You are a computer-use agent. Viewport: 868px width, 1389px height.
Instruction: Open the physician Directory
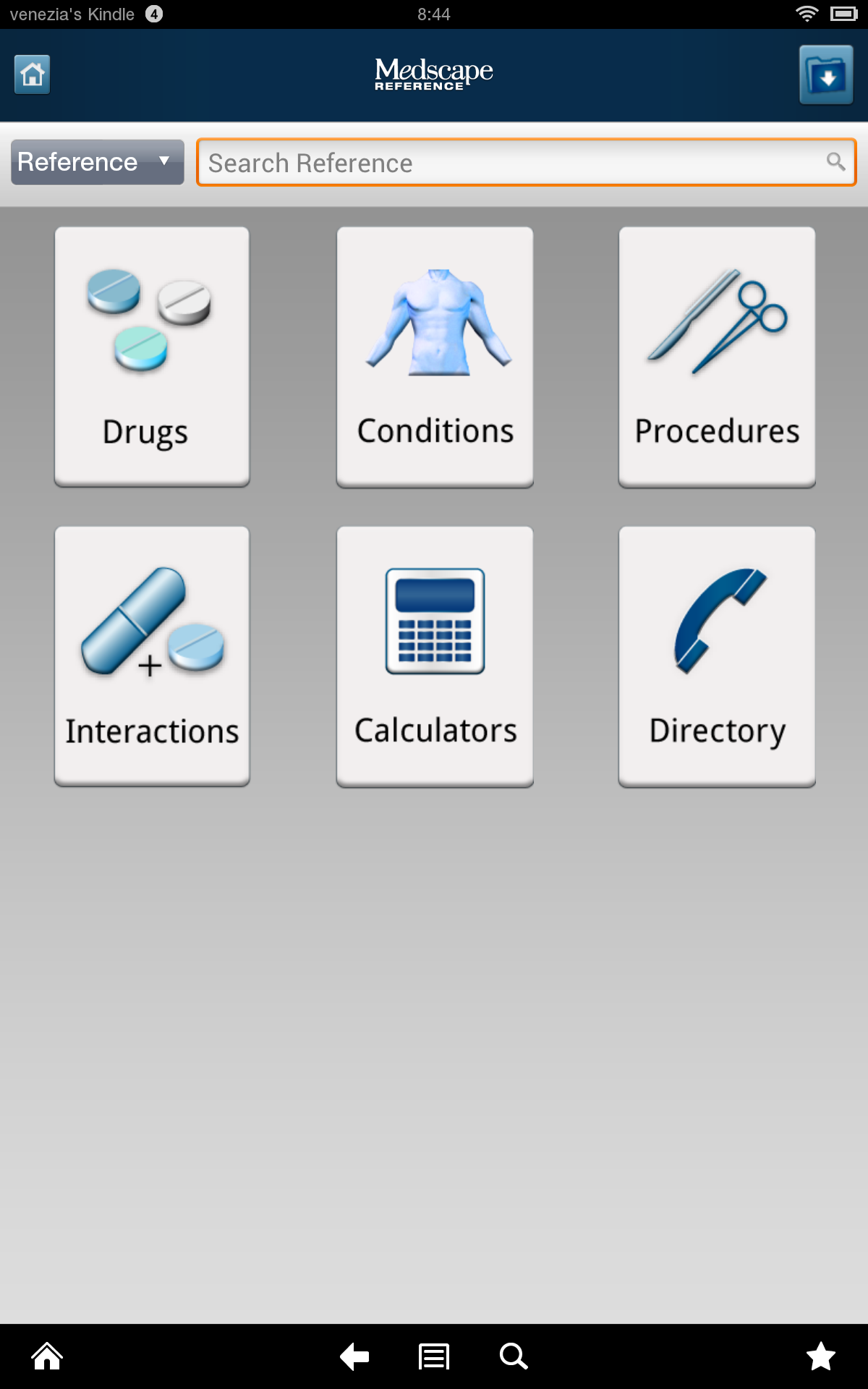tap(717, 655)
